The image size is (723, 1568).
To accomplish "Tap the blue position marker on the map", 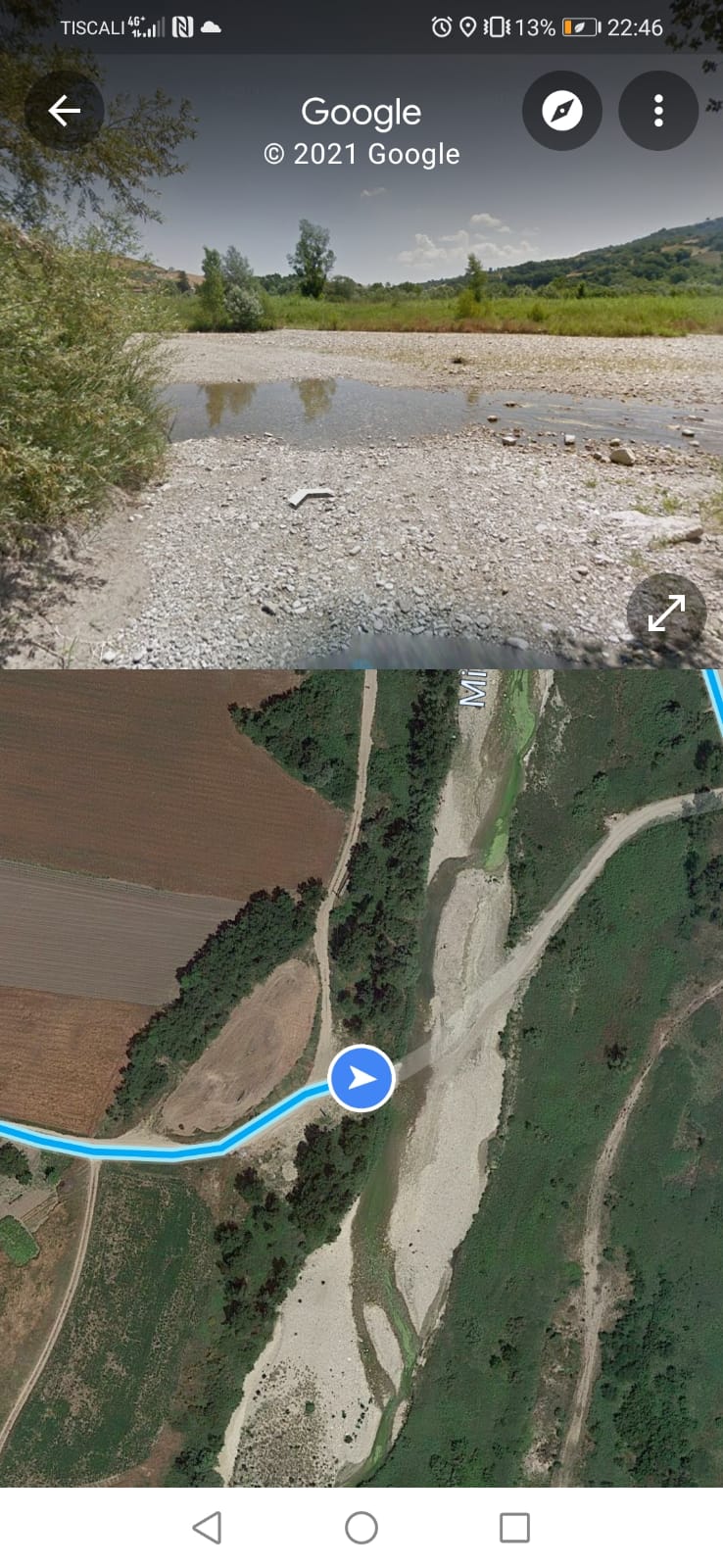I will tap(361, 1078).
